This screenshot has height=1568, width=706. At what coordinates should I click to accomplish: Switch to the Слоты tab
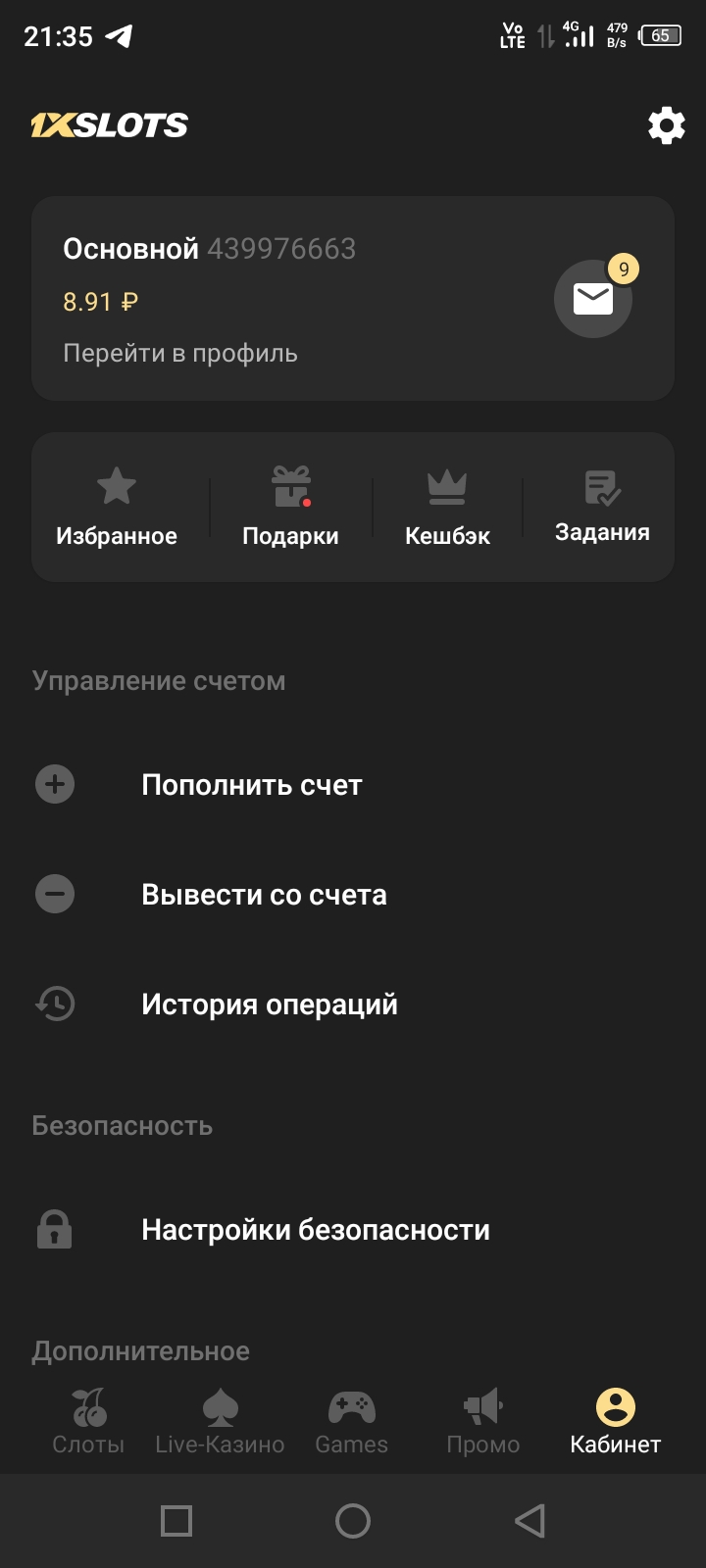click(88, 1422)
